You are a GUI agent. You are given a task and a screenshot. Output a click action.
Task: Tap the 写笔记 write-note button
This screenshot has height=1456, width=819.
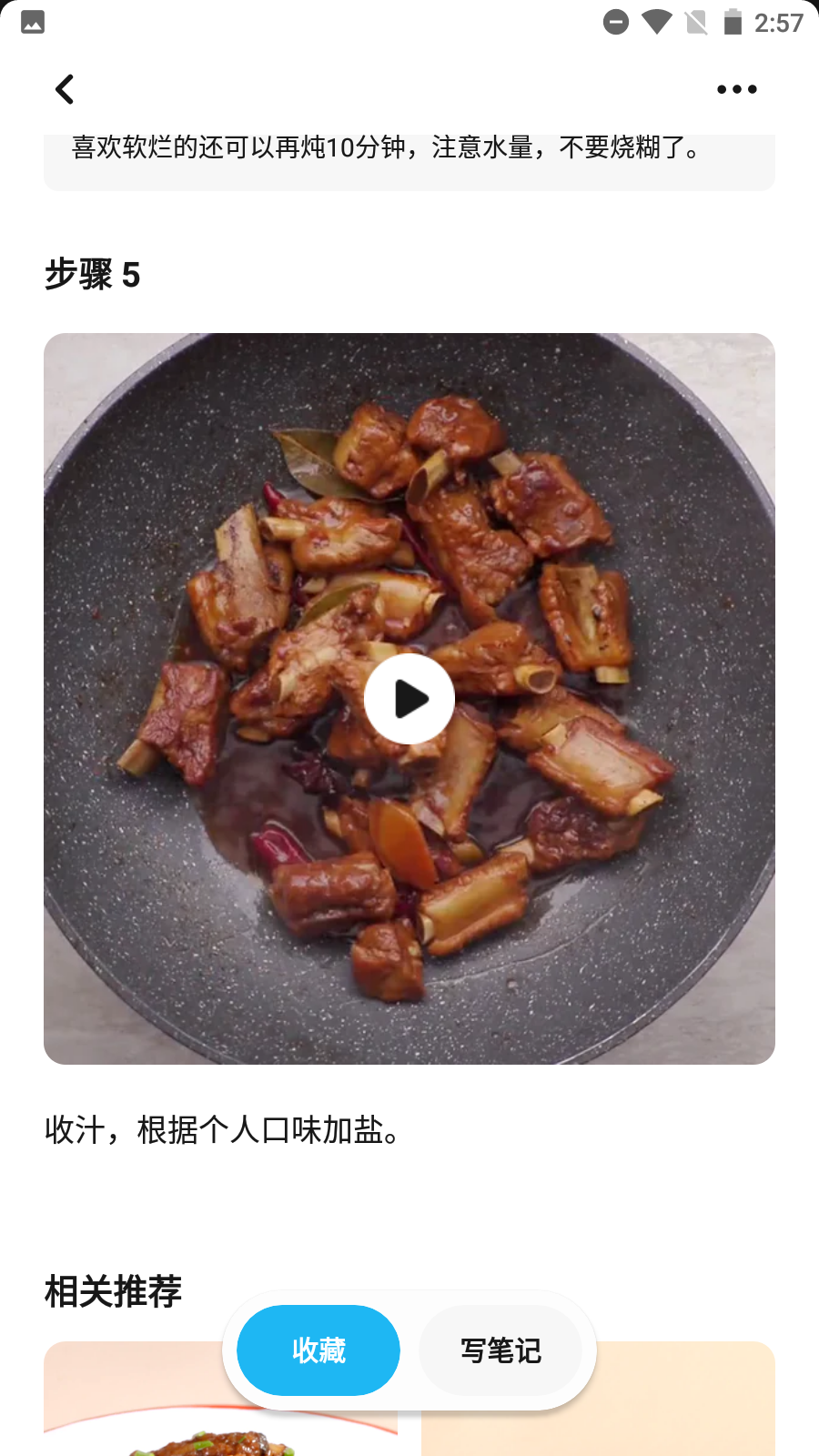click(x=500, y=1350)
